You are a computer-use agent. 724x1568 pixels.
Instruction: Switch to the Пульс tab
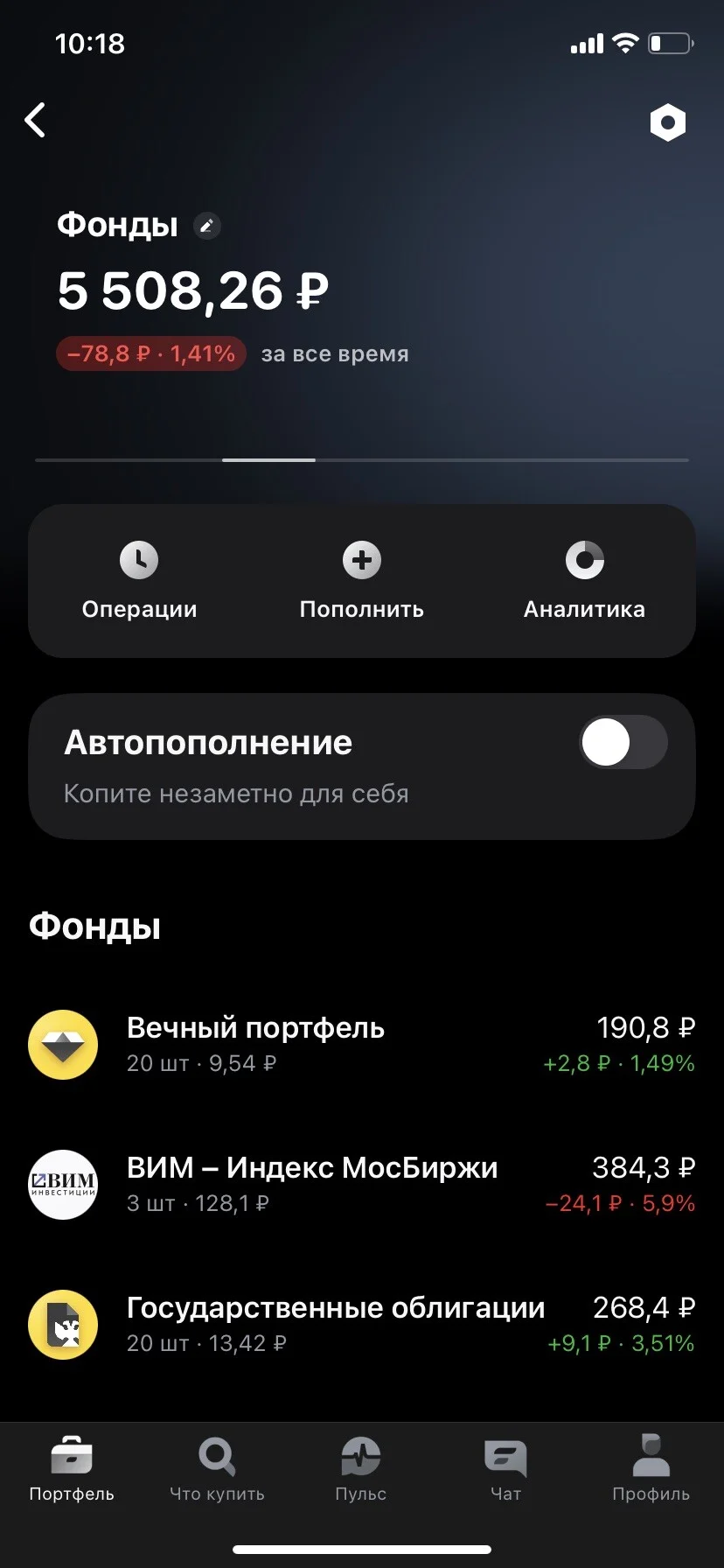(361, 1470)
